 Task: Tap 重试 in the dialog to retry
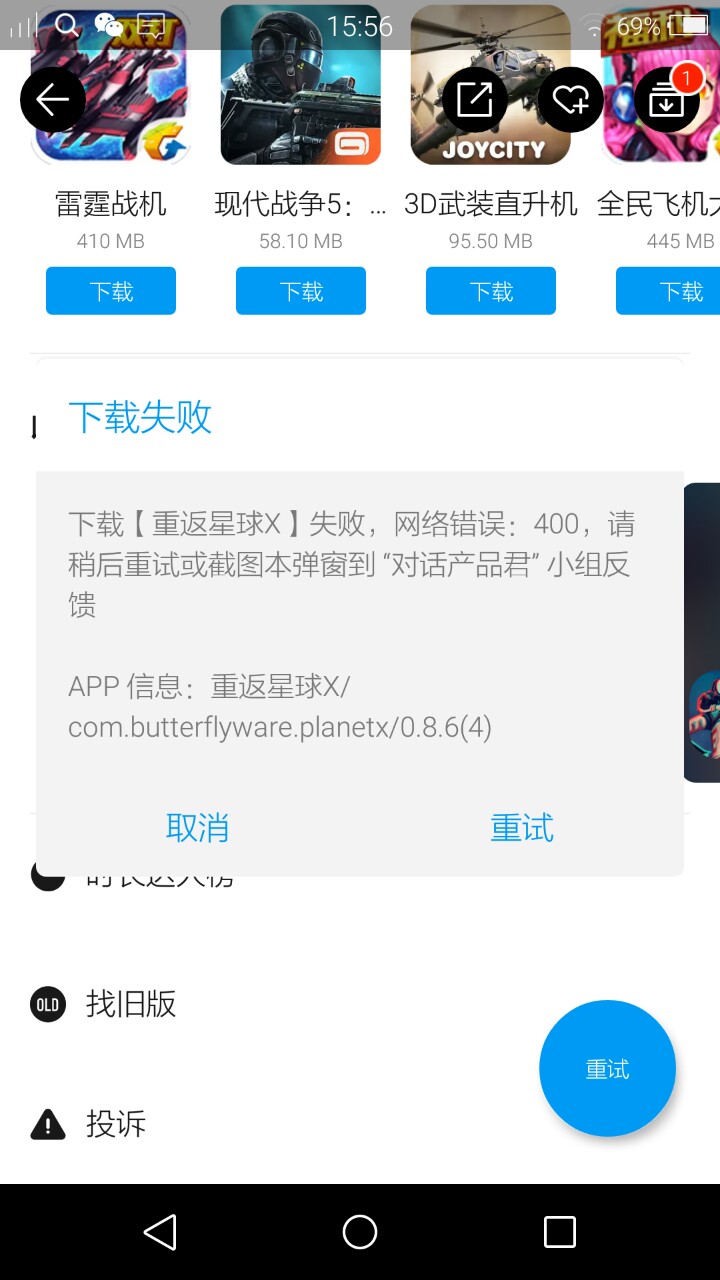click(522, 828)
